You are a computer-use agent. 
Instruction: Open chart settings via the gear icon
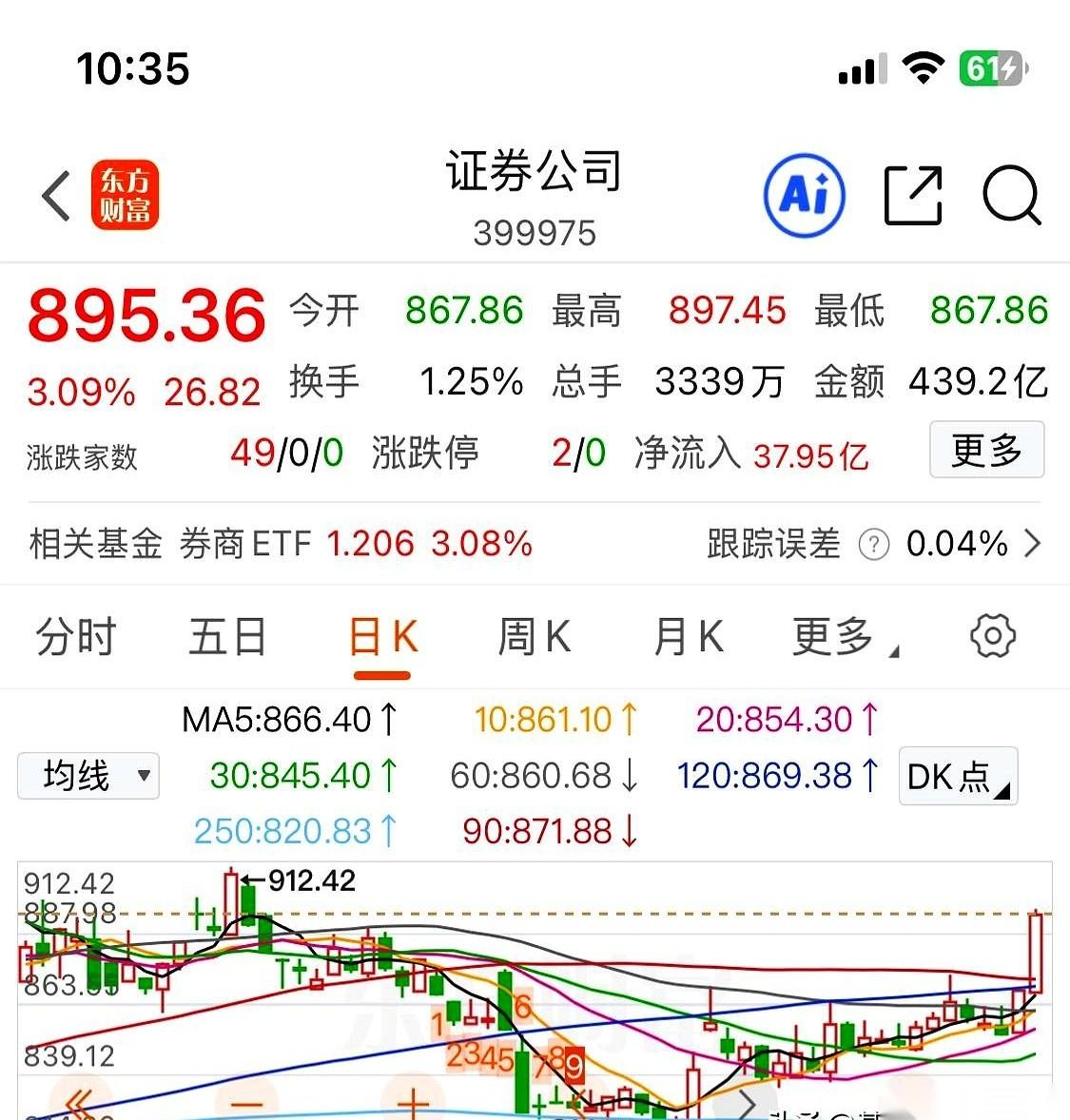coord(994,637)
